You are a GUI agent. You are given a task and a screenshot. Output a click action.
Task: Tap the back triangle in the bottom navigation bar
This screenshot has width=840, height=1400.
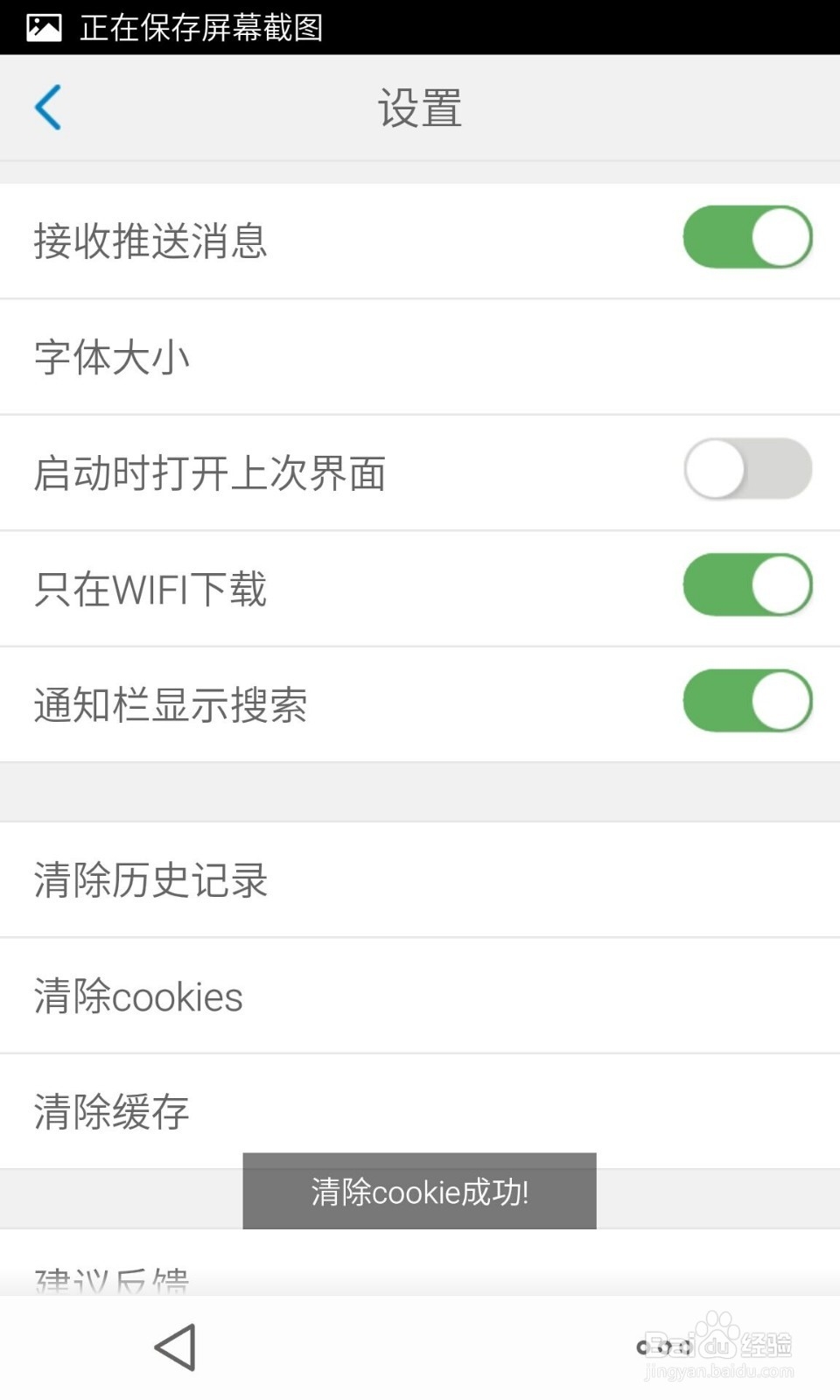(x=172, y=1347)
